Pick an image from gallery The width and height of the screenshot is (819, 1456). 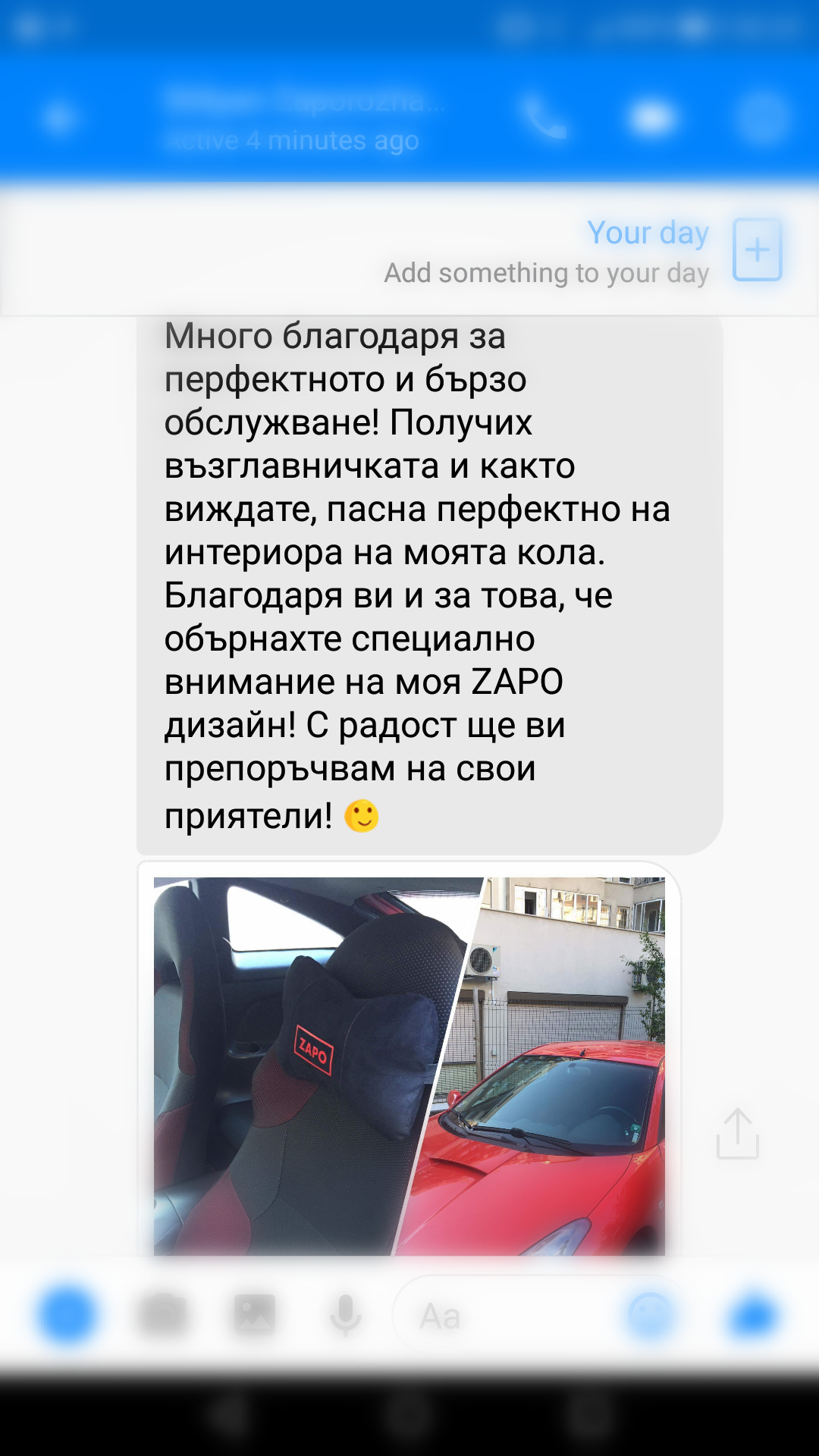coord(254,1315)
